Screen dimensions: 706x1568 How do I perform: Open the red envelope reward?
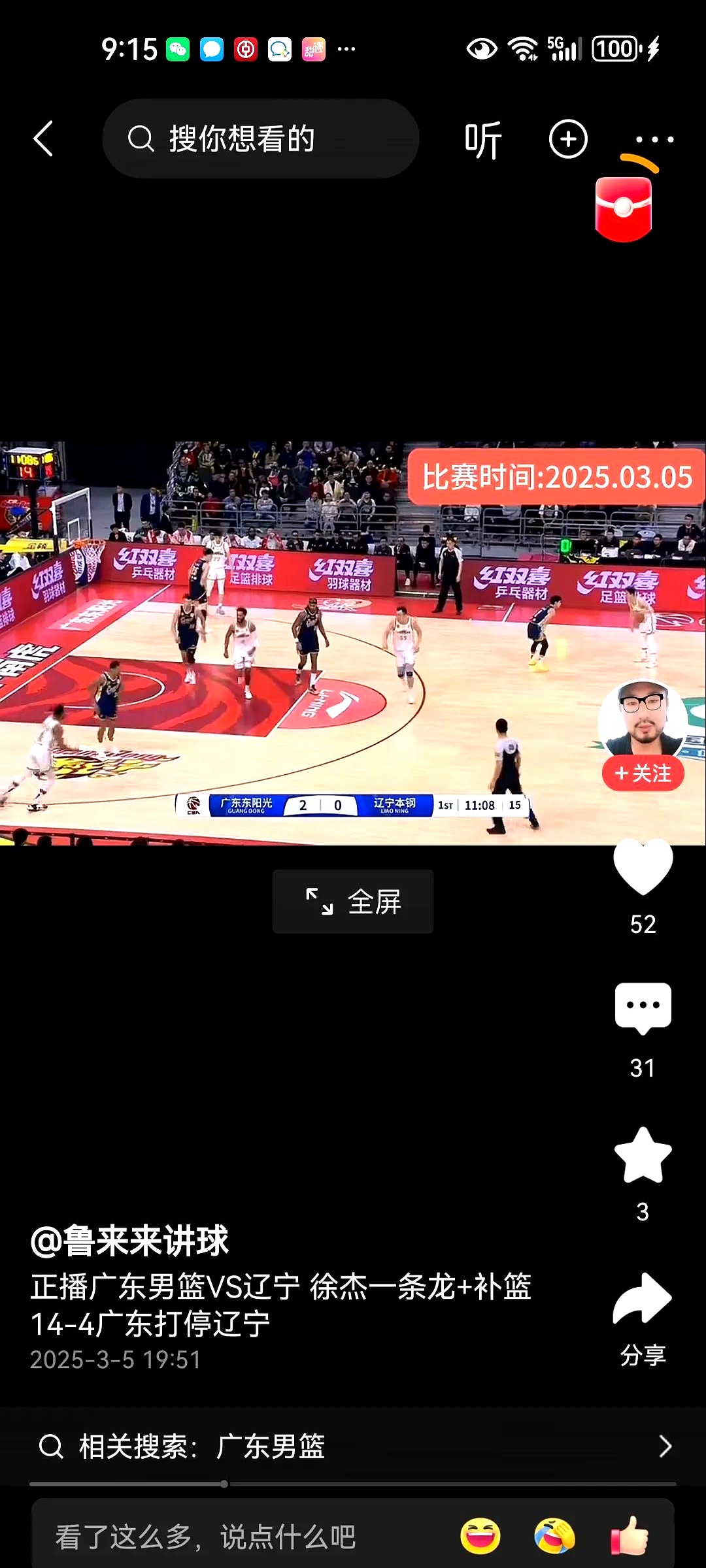624,208
